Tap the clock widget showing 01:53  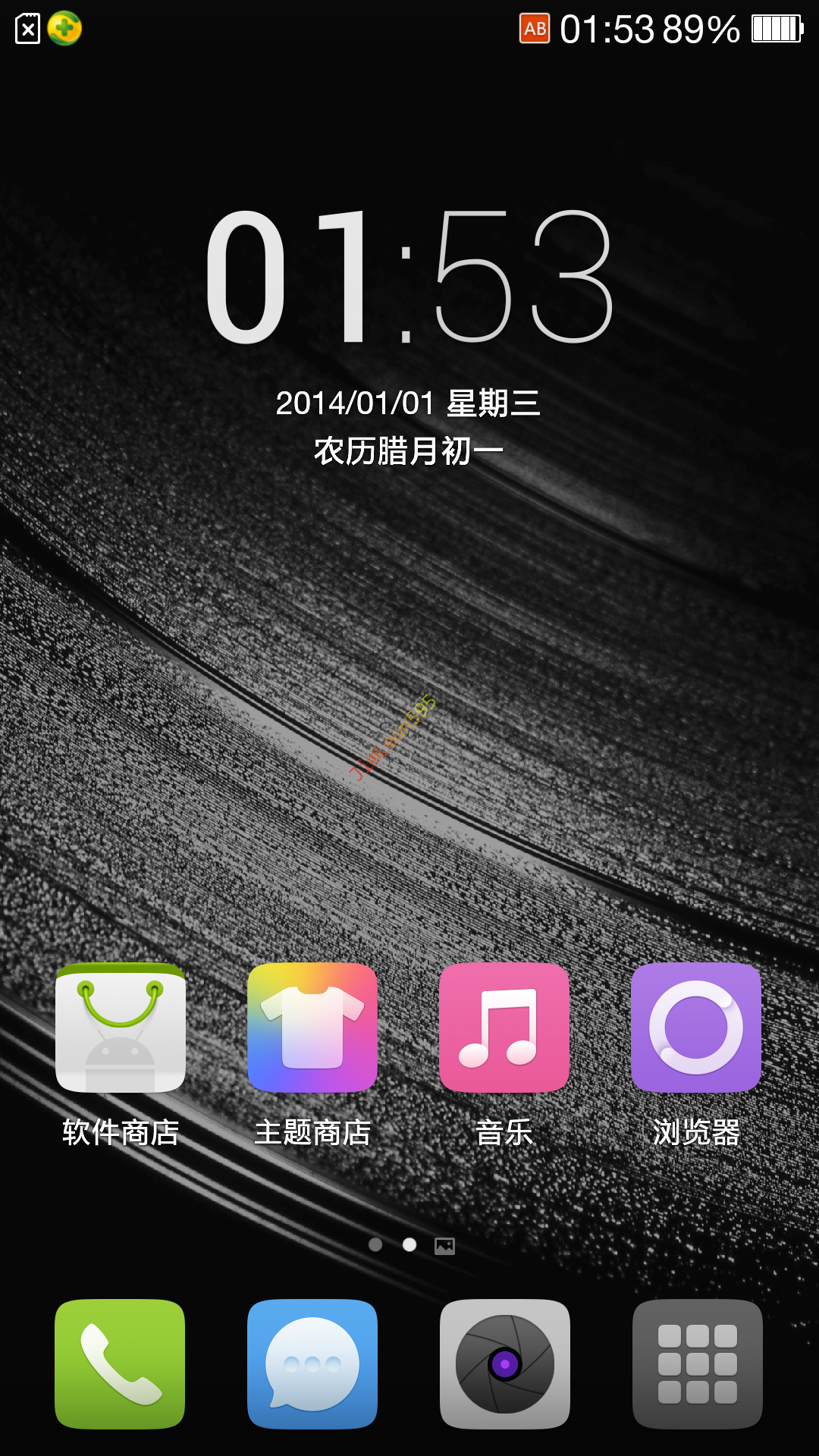(x=409, y=277)
